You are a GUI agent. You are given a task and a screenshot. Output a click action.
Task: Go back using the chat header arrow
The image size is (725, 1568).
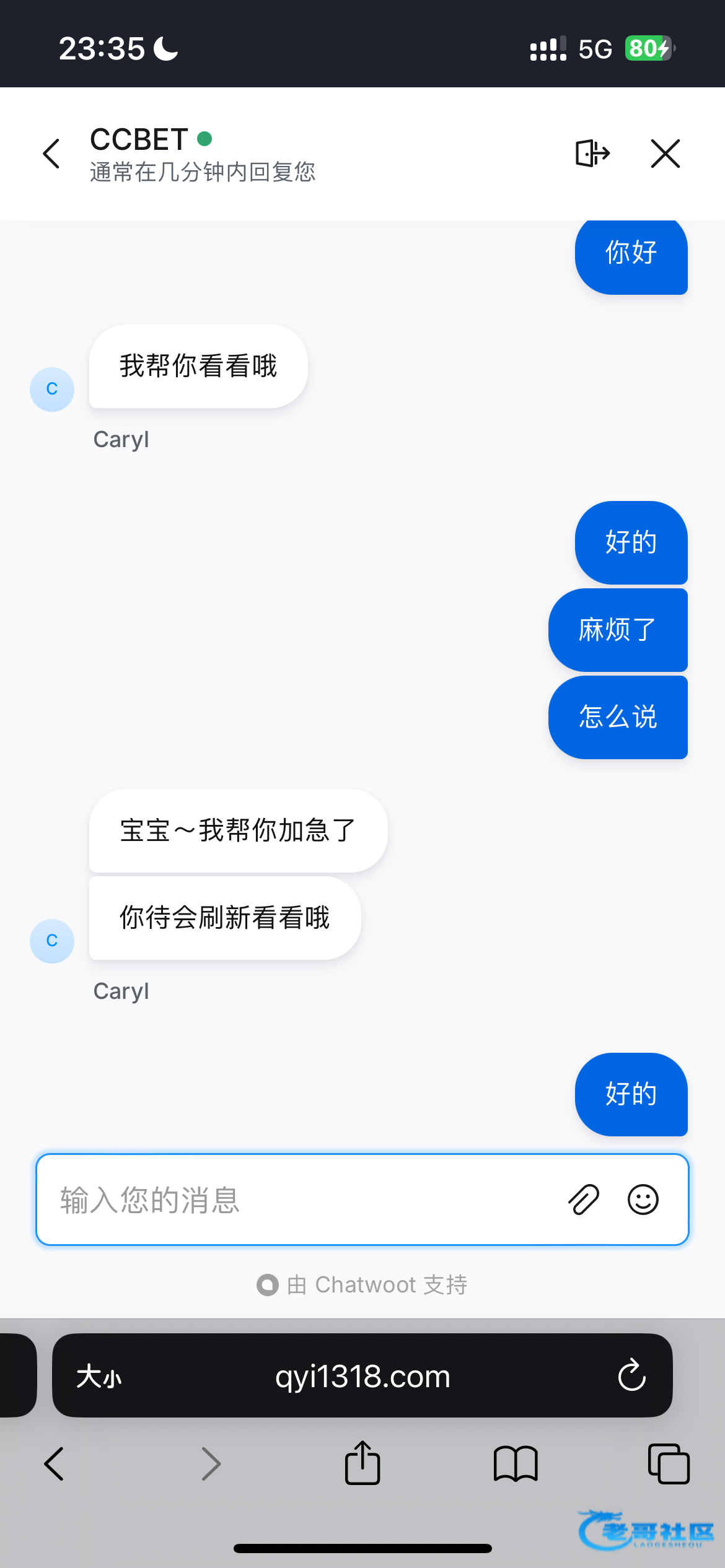[51, 154]
